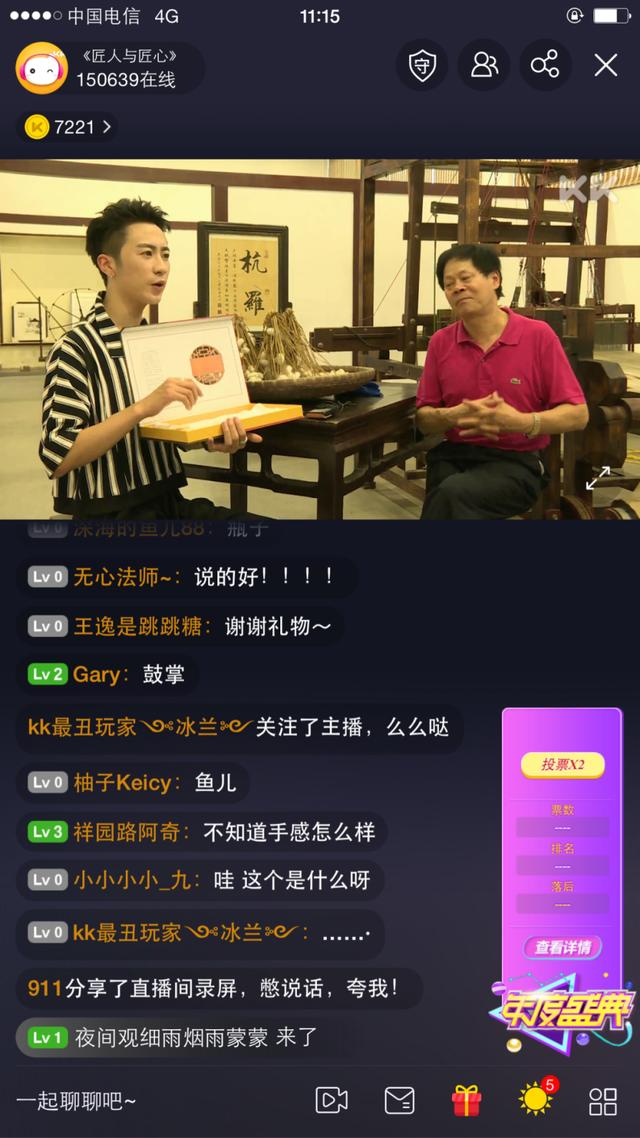Open the guardian shield icon

click(422, 66)
